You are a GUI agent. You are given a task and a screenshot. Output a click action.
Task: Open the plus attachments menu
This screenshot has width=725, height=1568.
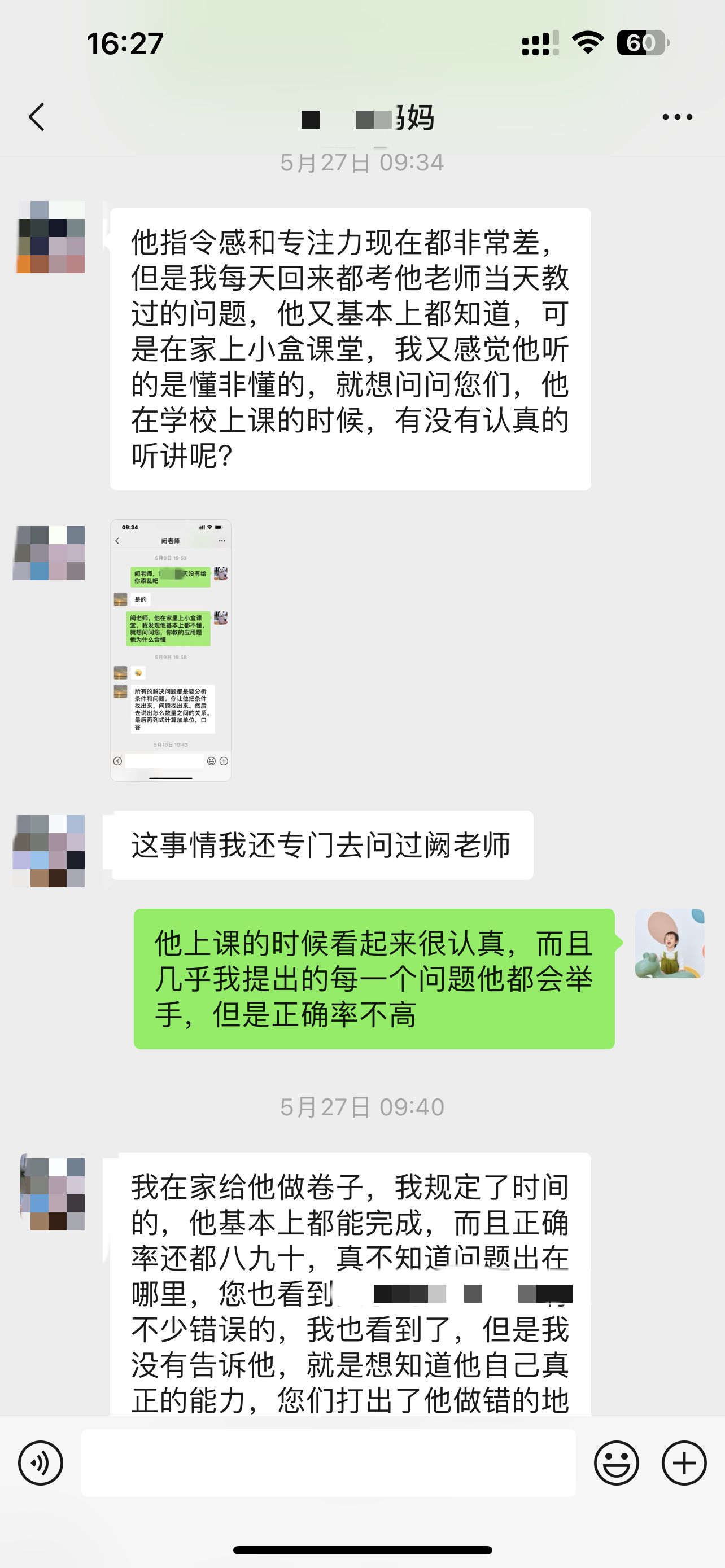click(684, 1462)
